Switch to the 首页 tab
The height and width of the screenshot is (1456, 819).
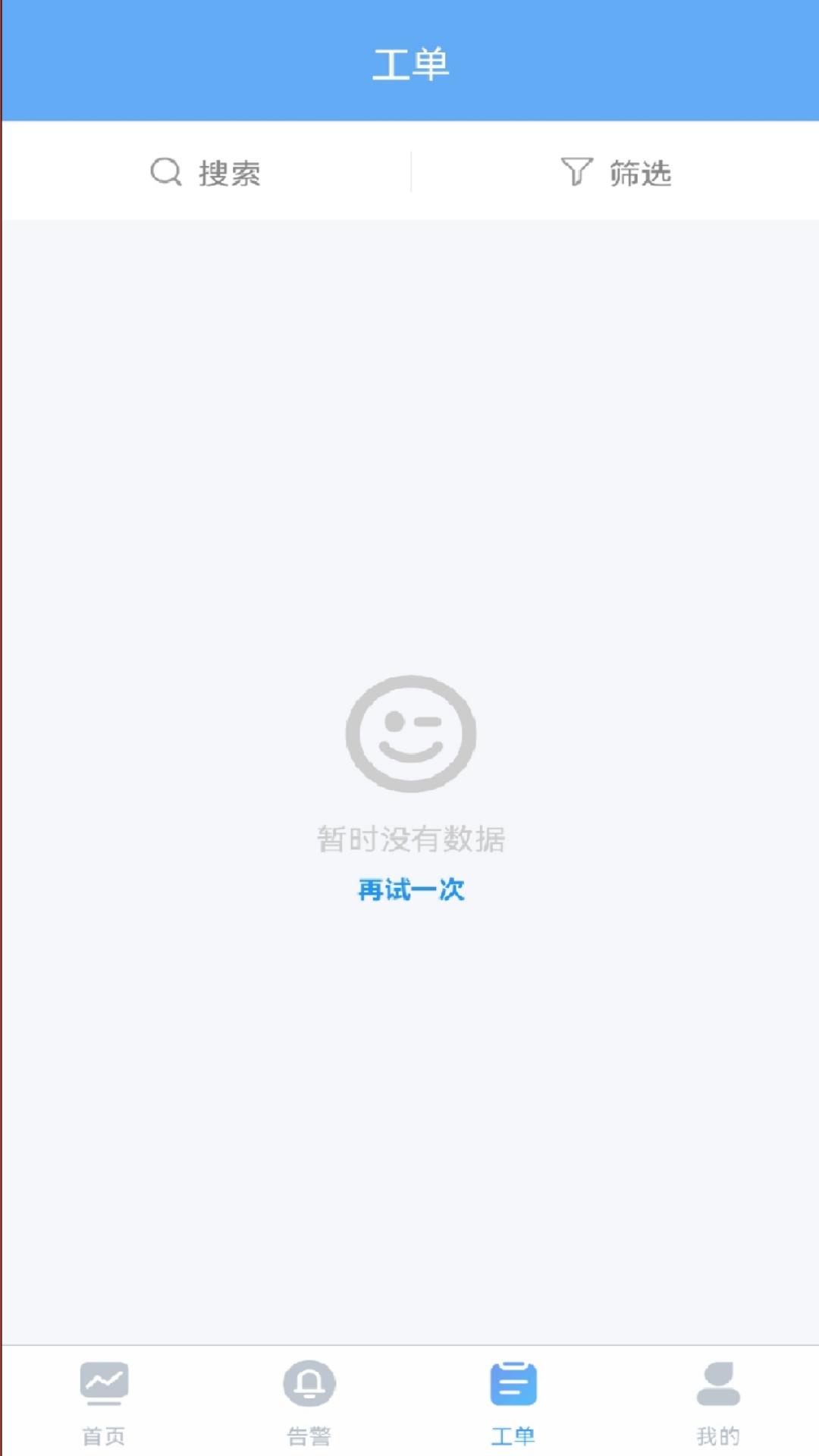click(104, 1402)
